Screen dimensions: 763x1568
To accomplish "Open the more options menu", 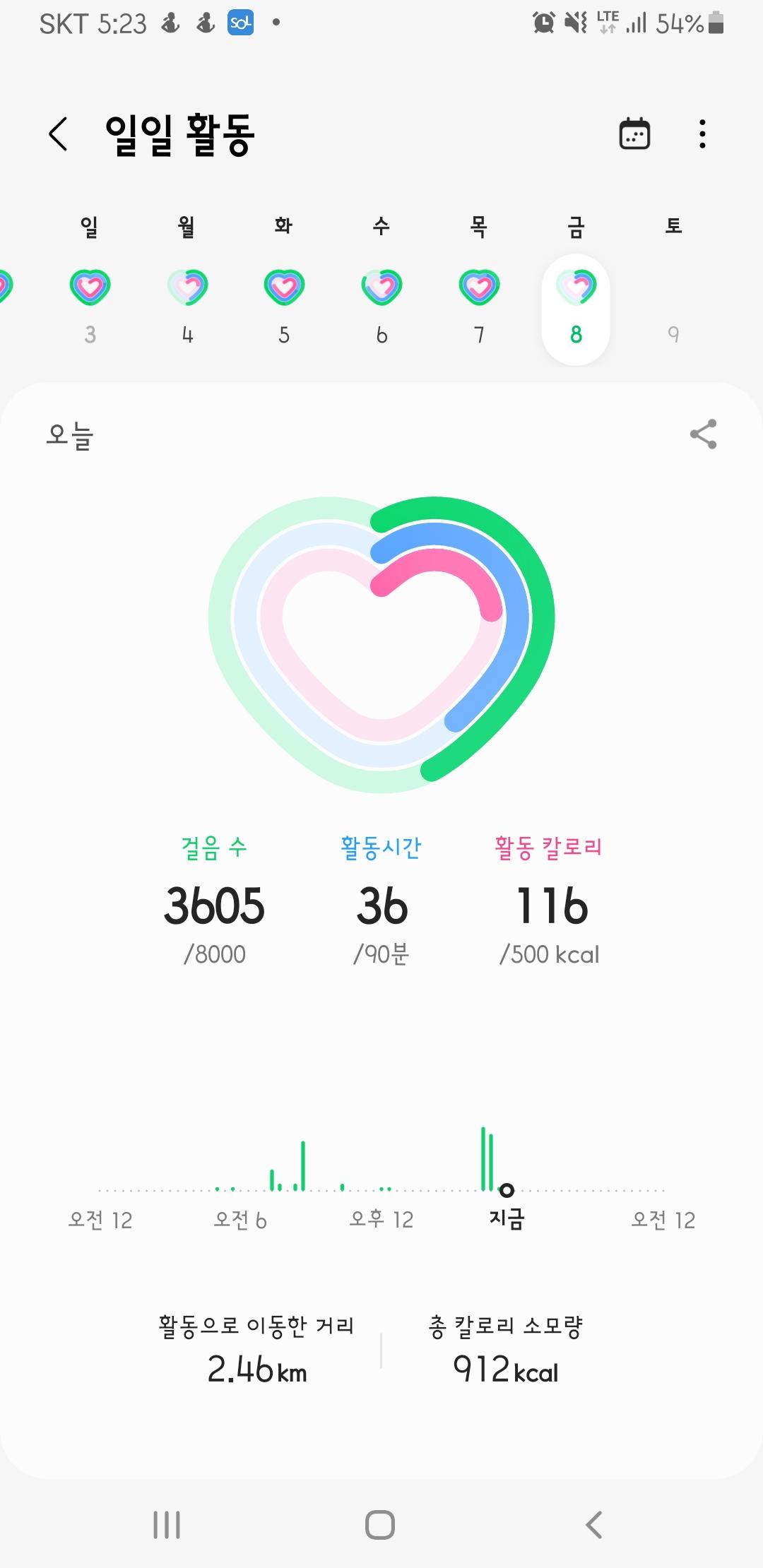I will click(702, 134).
